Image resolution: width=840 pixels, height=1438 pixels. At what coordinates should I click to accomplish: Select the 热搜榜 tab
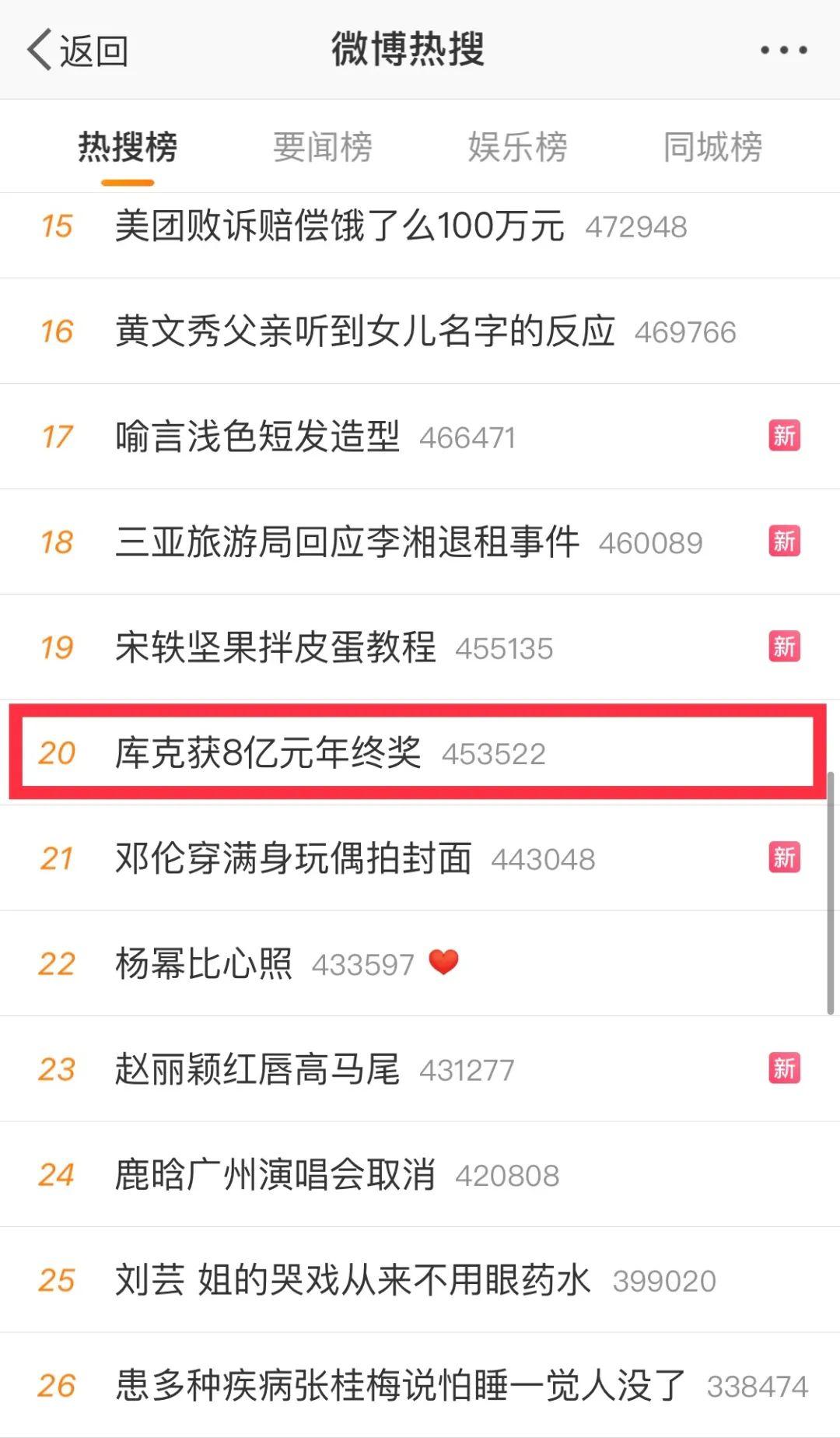[128, 147]
